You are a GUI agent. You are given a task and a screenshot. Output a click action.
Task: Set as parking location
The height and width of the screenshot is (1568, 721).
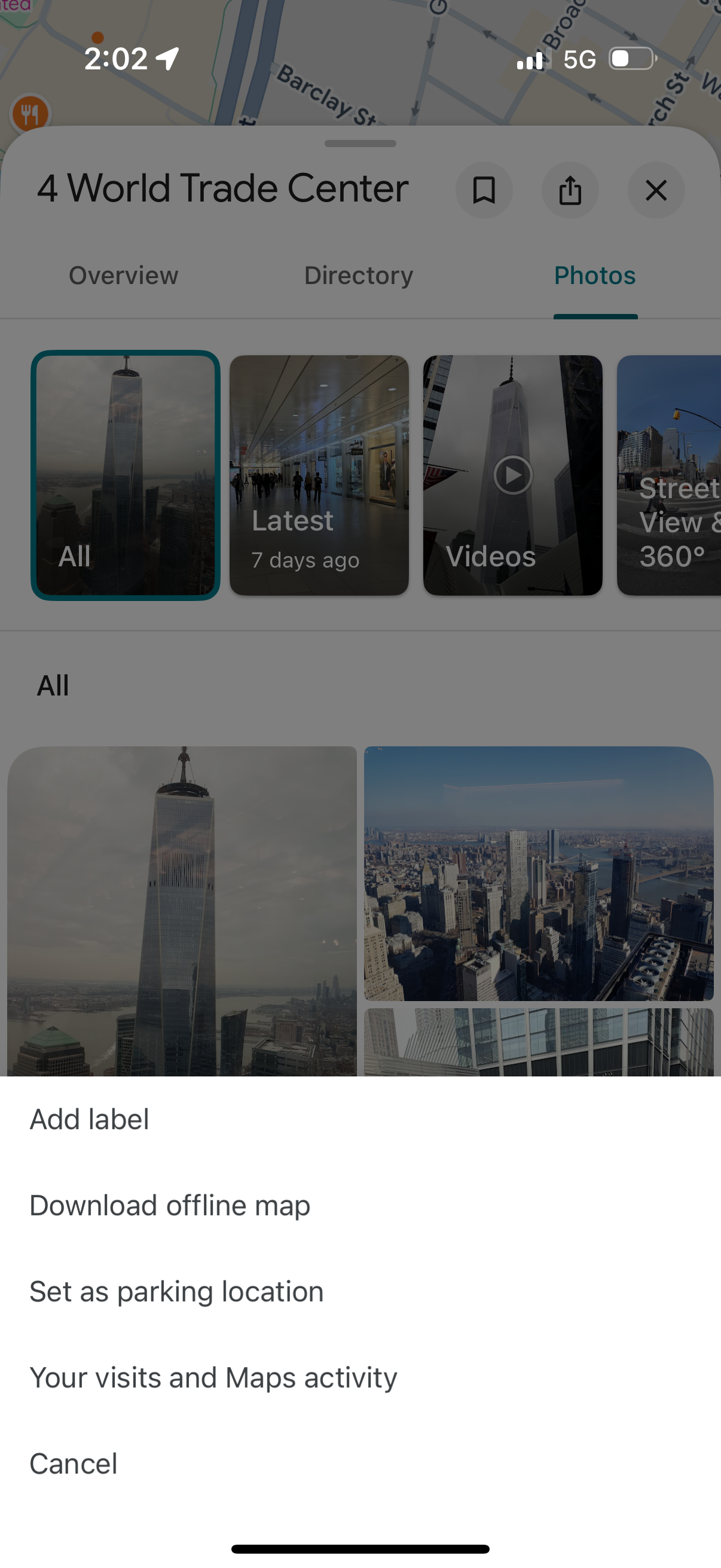(x=176, y=1292)
